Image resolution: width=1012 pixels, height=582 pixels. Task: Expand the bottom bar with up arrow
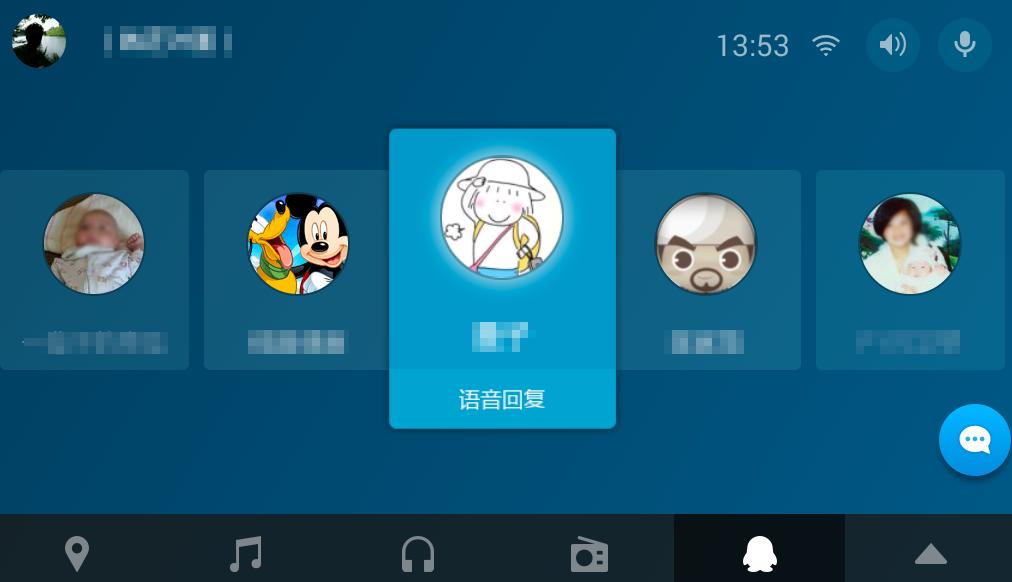click(x=930, y=553)
